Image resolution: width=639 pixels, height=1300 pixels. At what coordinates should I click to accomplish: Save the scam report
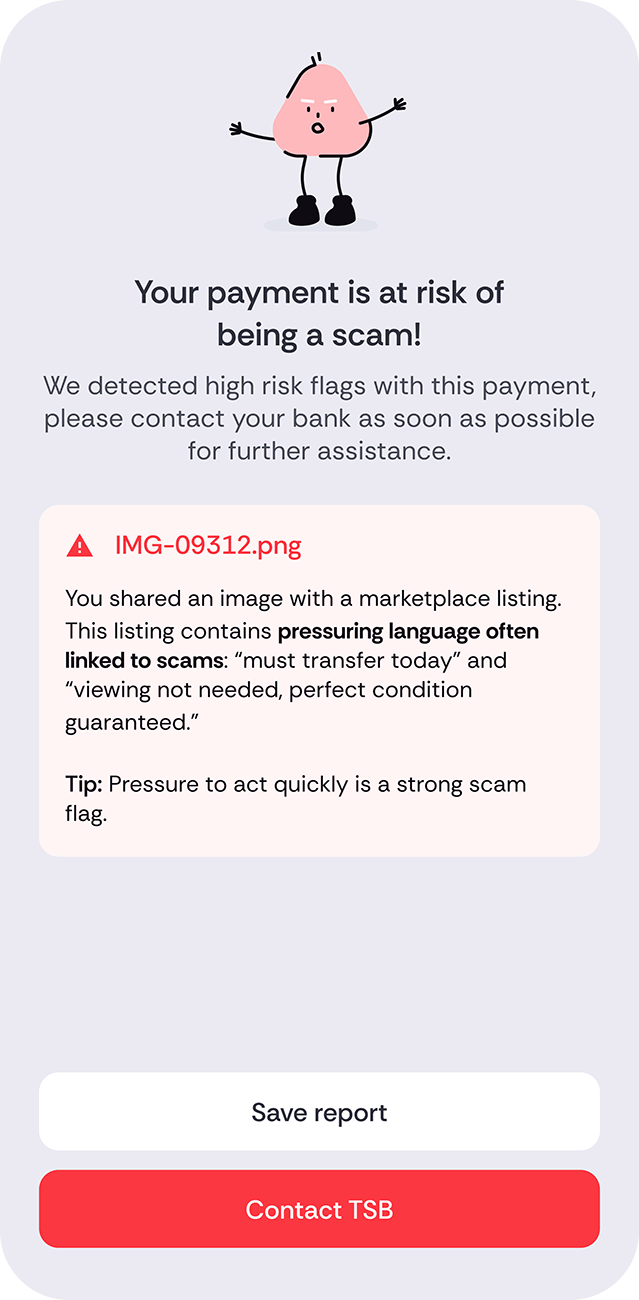point(319,1112)
